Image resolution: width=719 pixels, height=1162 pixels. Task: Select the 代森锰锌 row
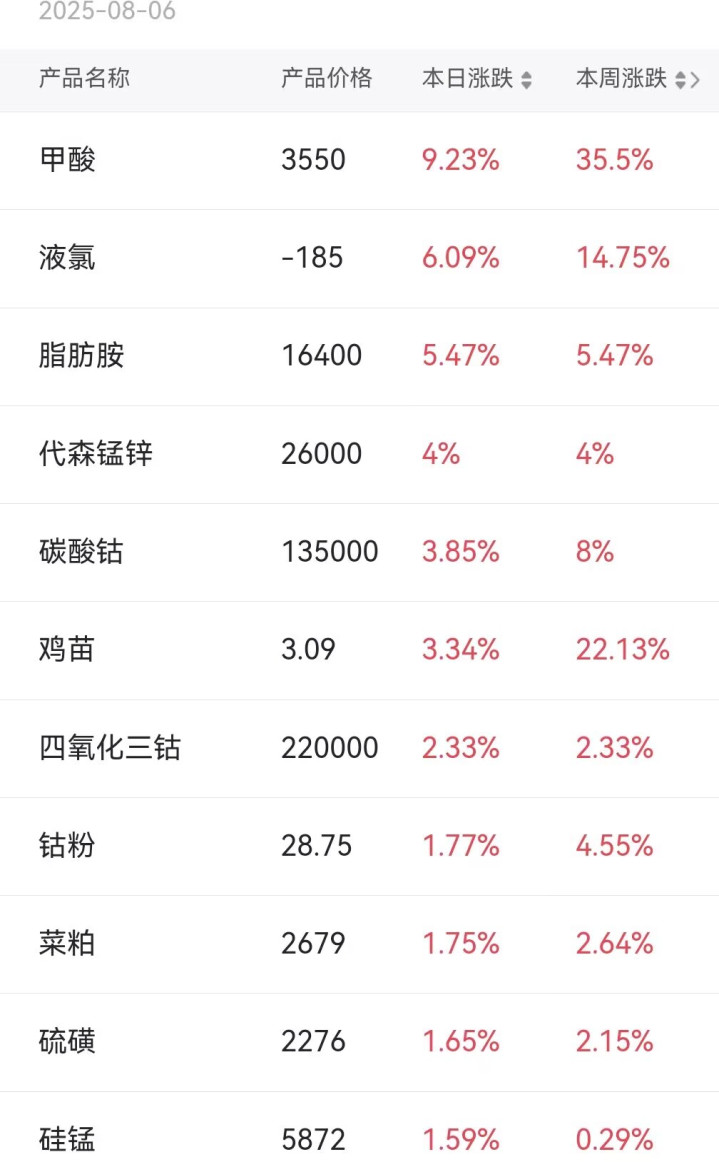[x=360, y=454]
